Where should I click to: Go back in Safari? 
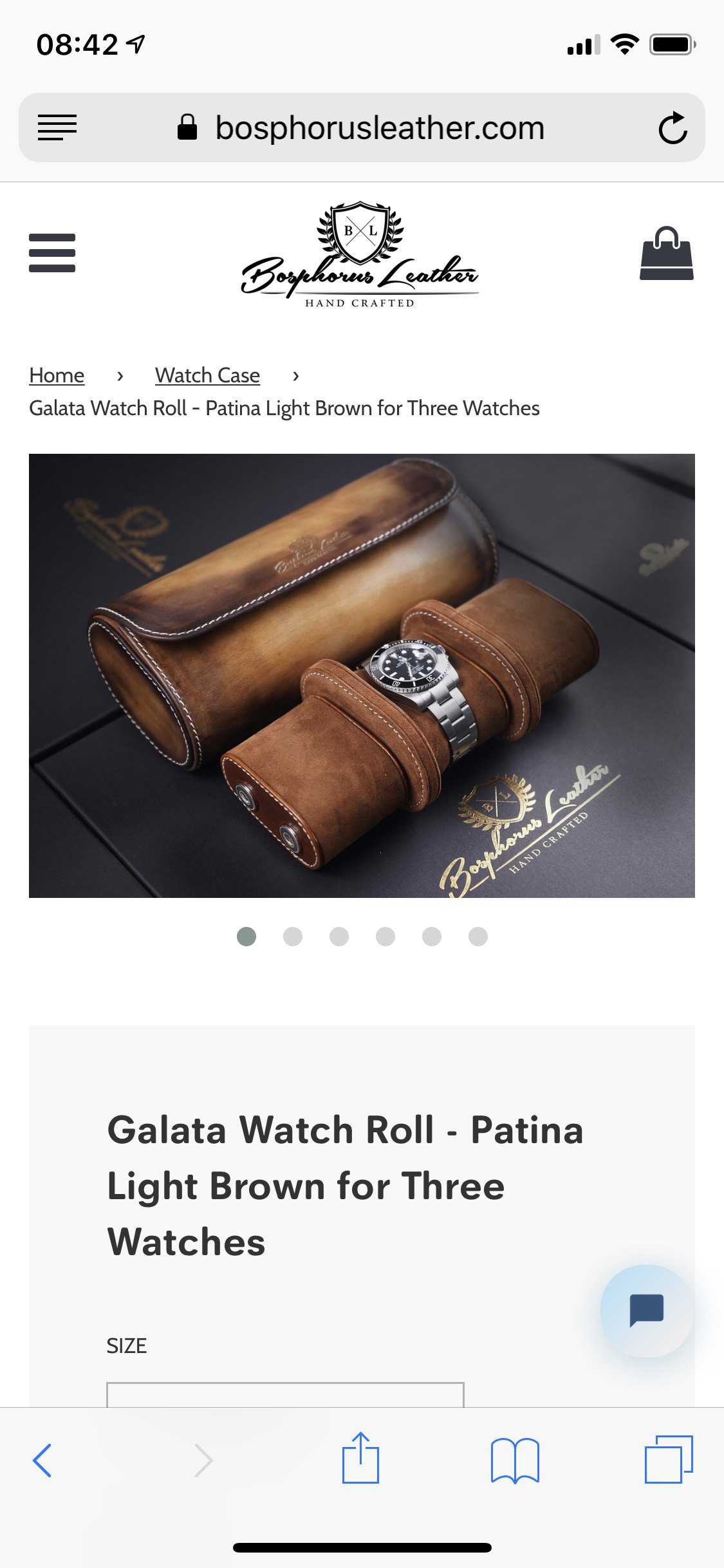click(42, 1461)
